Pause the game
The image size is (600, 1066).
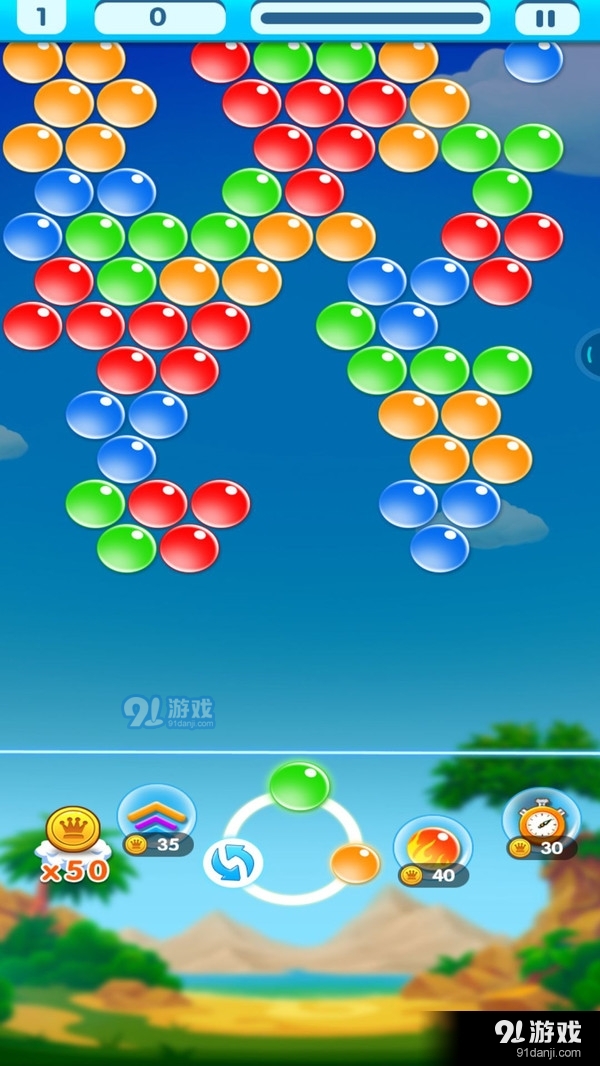point(546,18)
